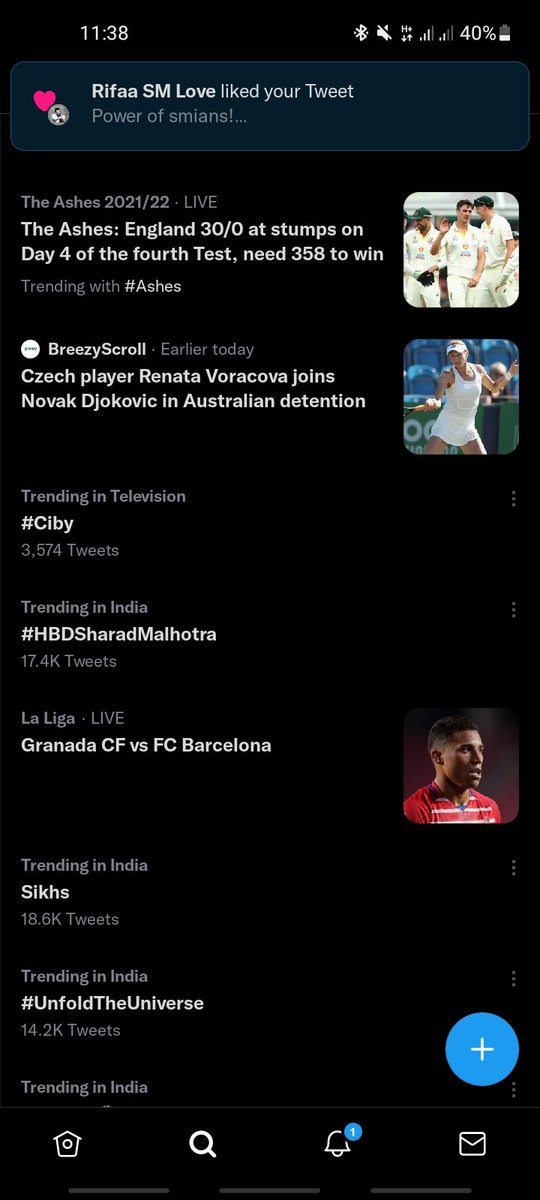The height and width of the screenshot is (1200, 540).
Task: Compose a new Tweet
Action: coord(482,1049)
